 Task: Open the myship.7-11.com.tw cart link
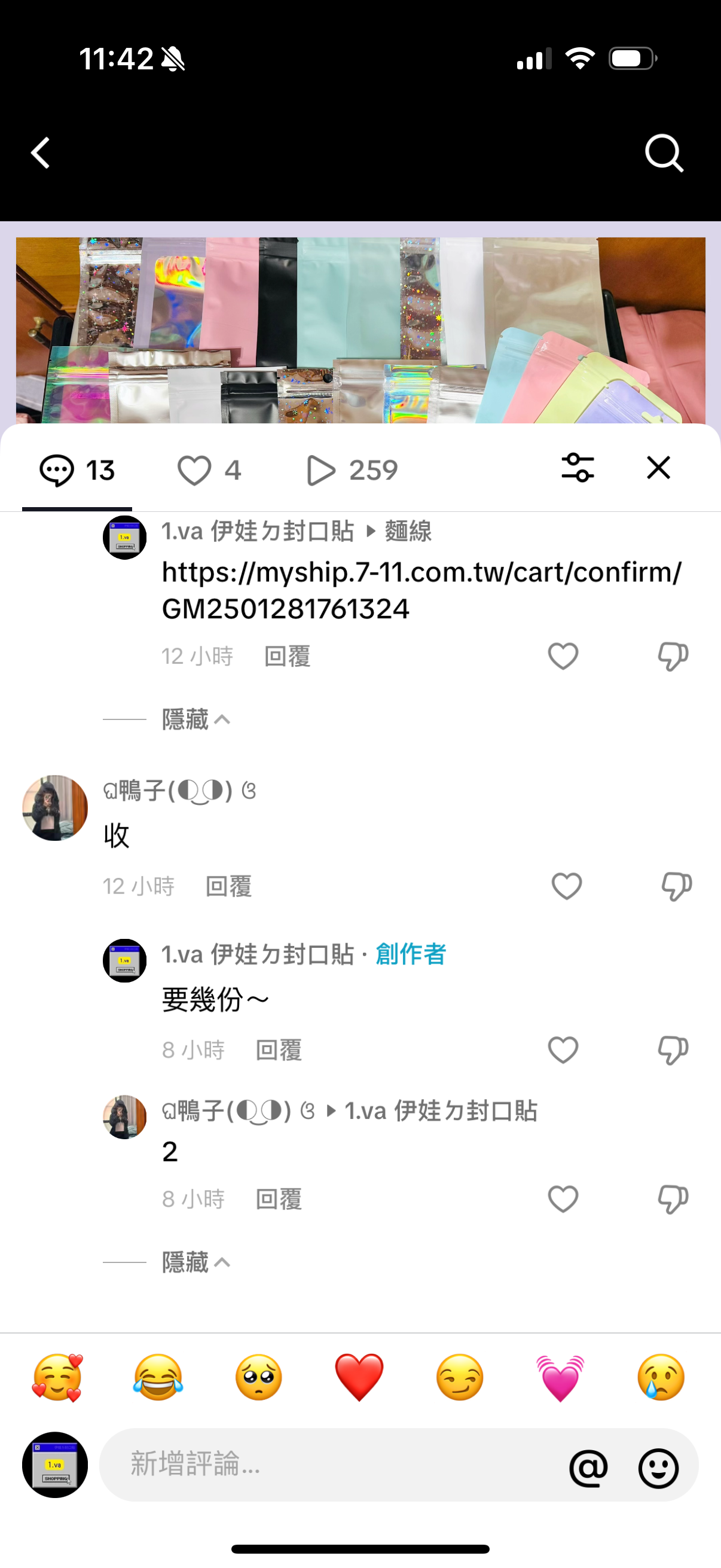point(421,590)
